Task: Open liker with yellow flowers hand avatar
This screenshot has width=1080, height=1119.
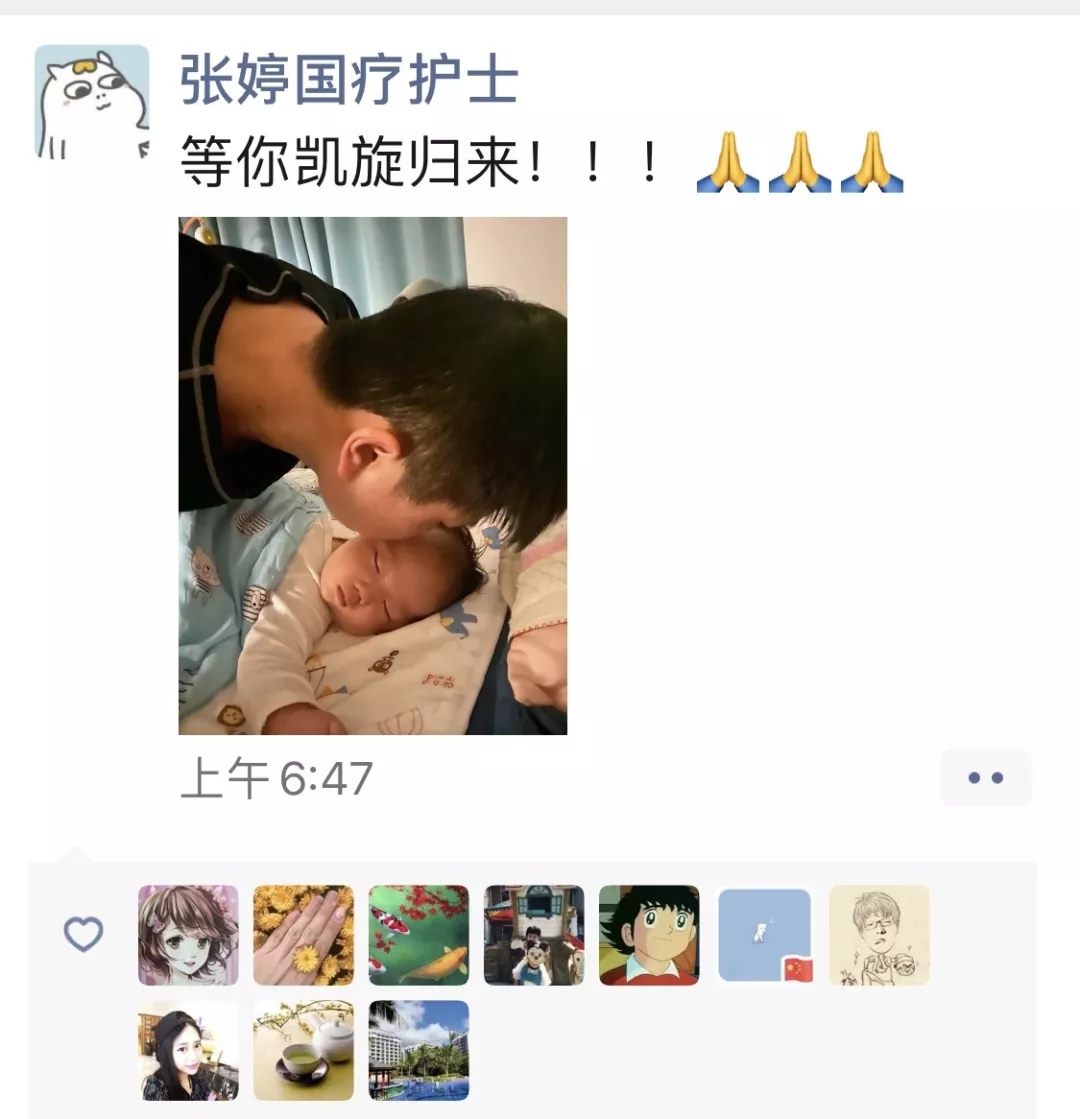Action: [x=303, y=935]
